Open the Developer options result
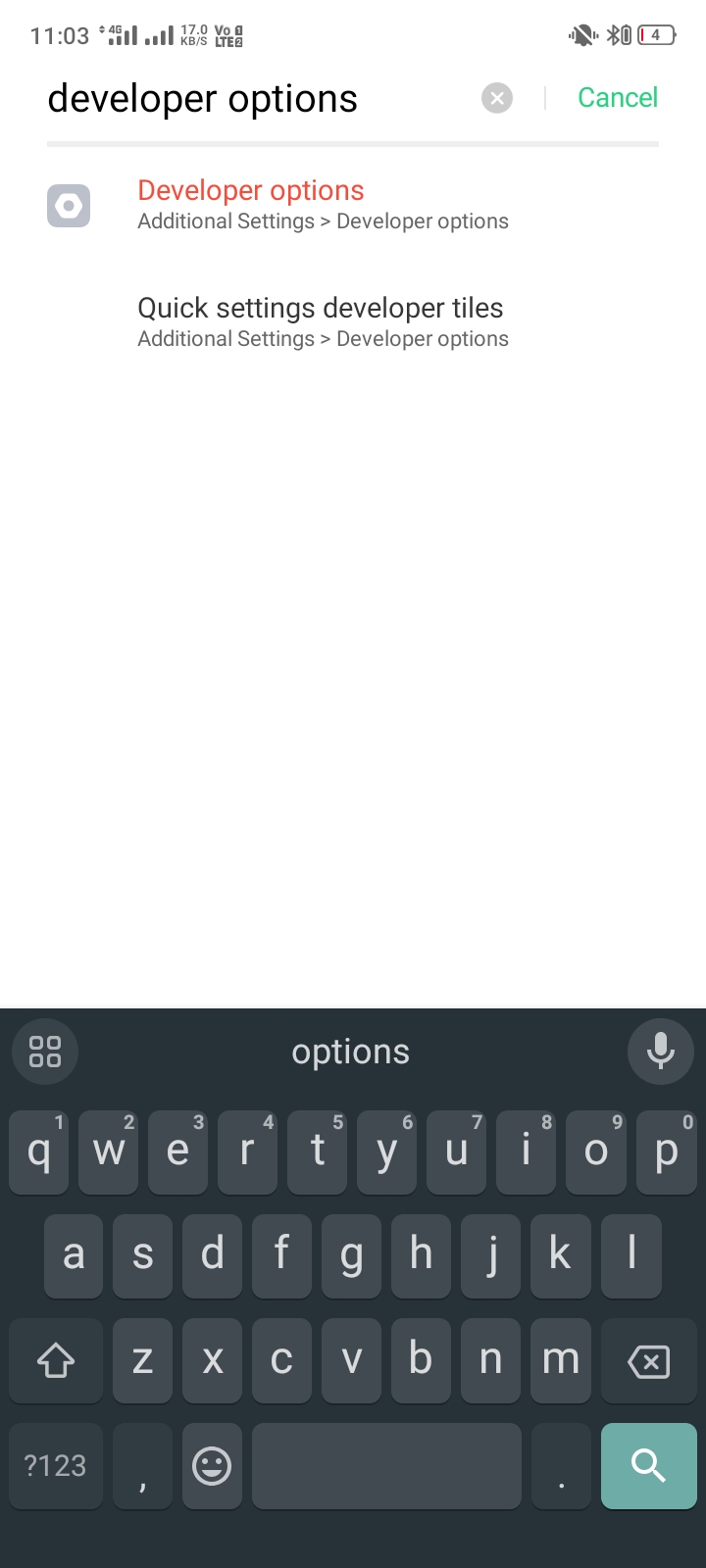 [323, 204]
